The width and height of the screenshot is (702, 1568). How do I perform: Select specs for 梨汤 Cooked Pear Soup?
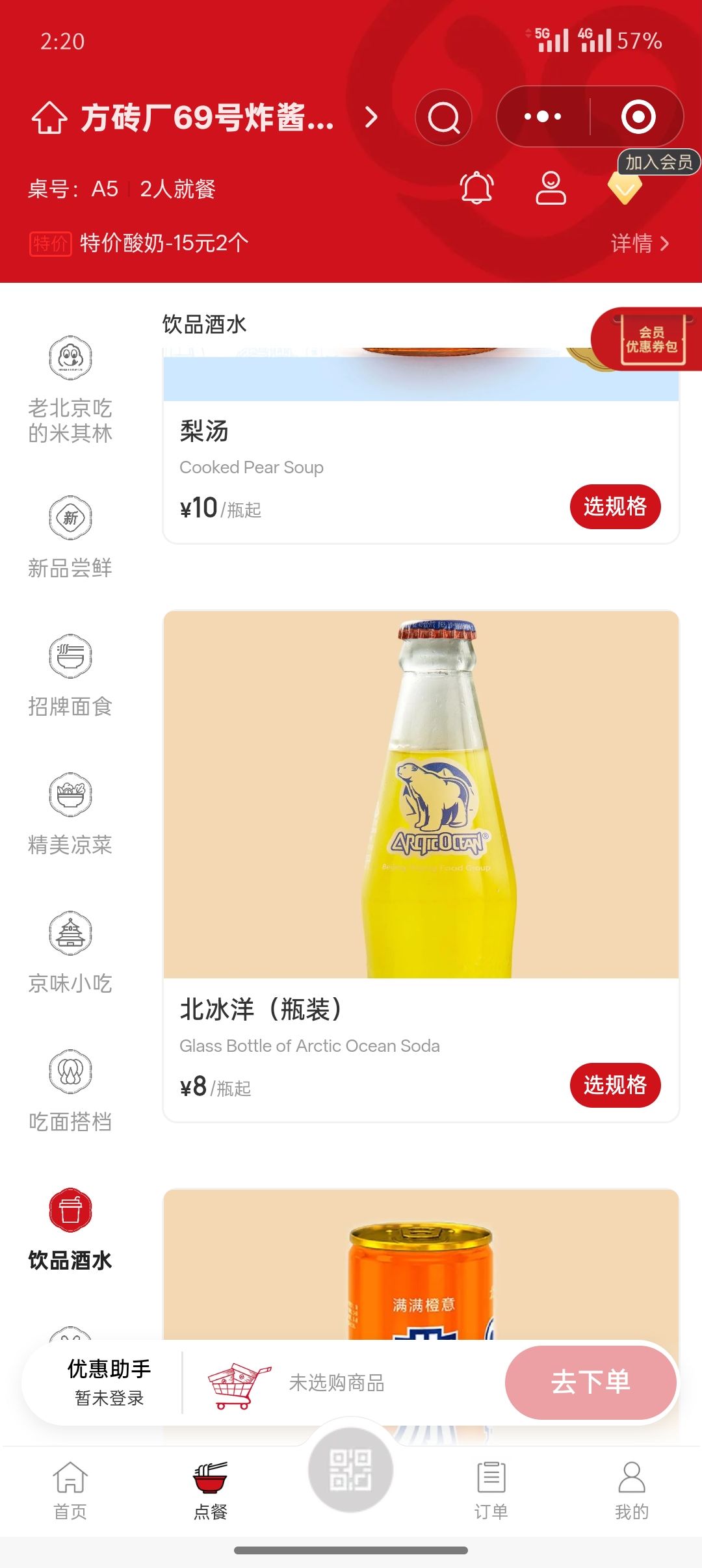[x=615, y=506]
